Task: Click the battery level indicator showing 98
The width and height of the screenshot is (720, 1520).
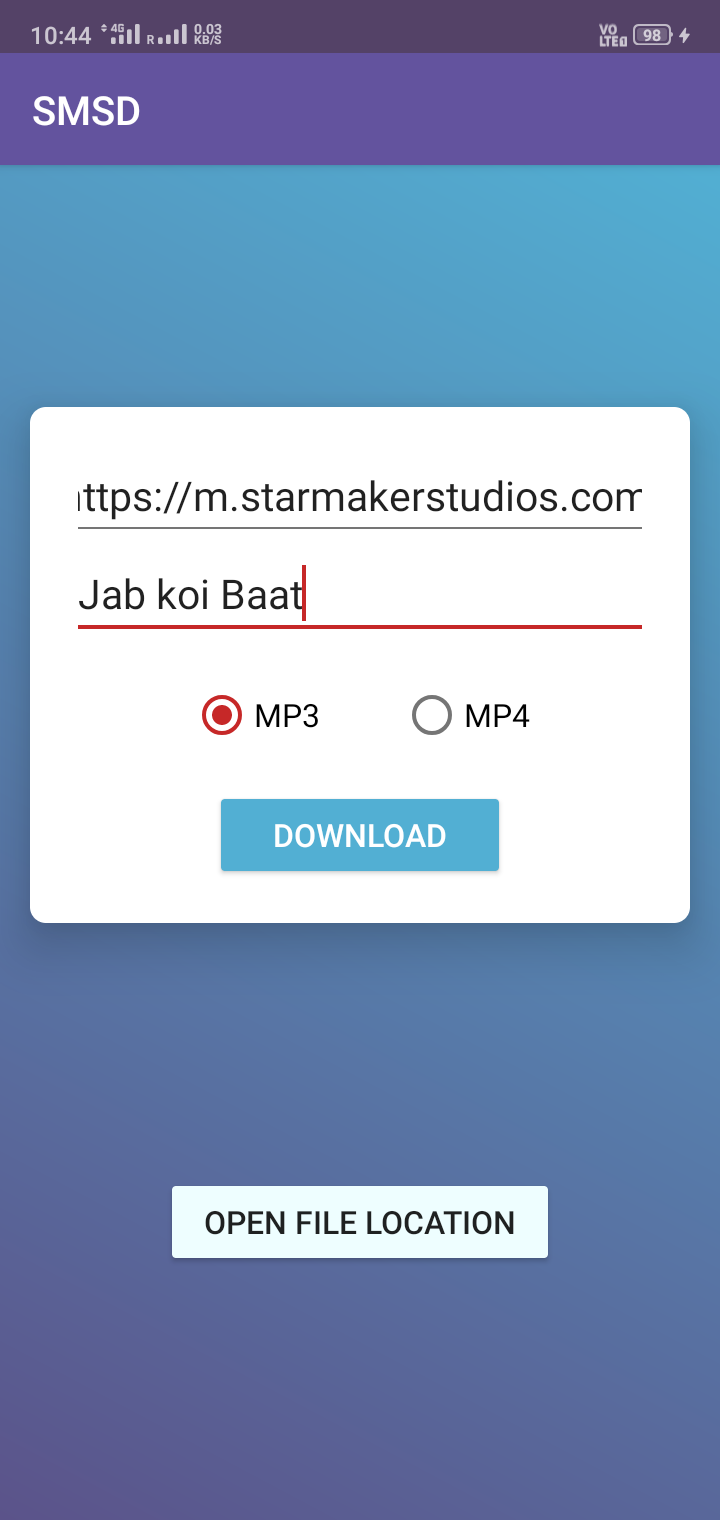Action: tap(651, 34)
